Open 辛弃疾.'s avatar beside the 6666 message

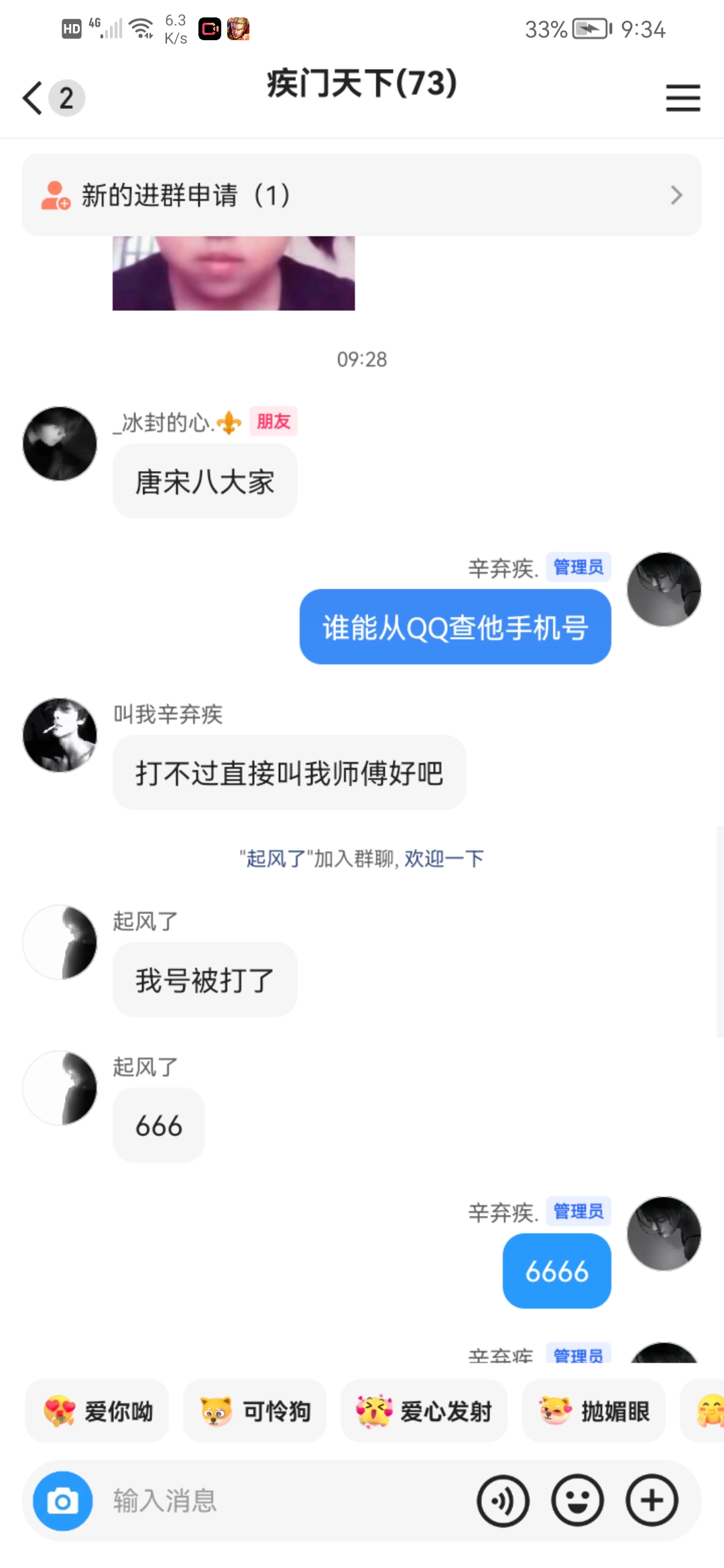664,1234
